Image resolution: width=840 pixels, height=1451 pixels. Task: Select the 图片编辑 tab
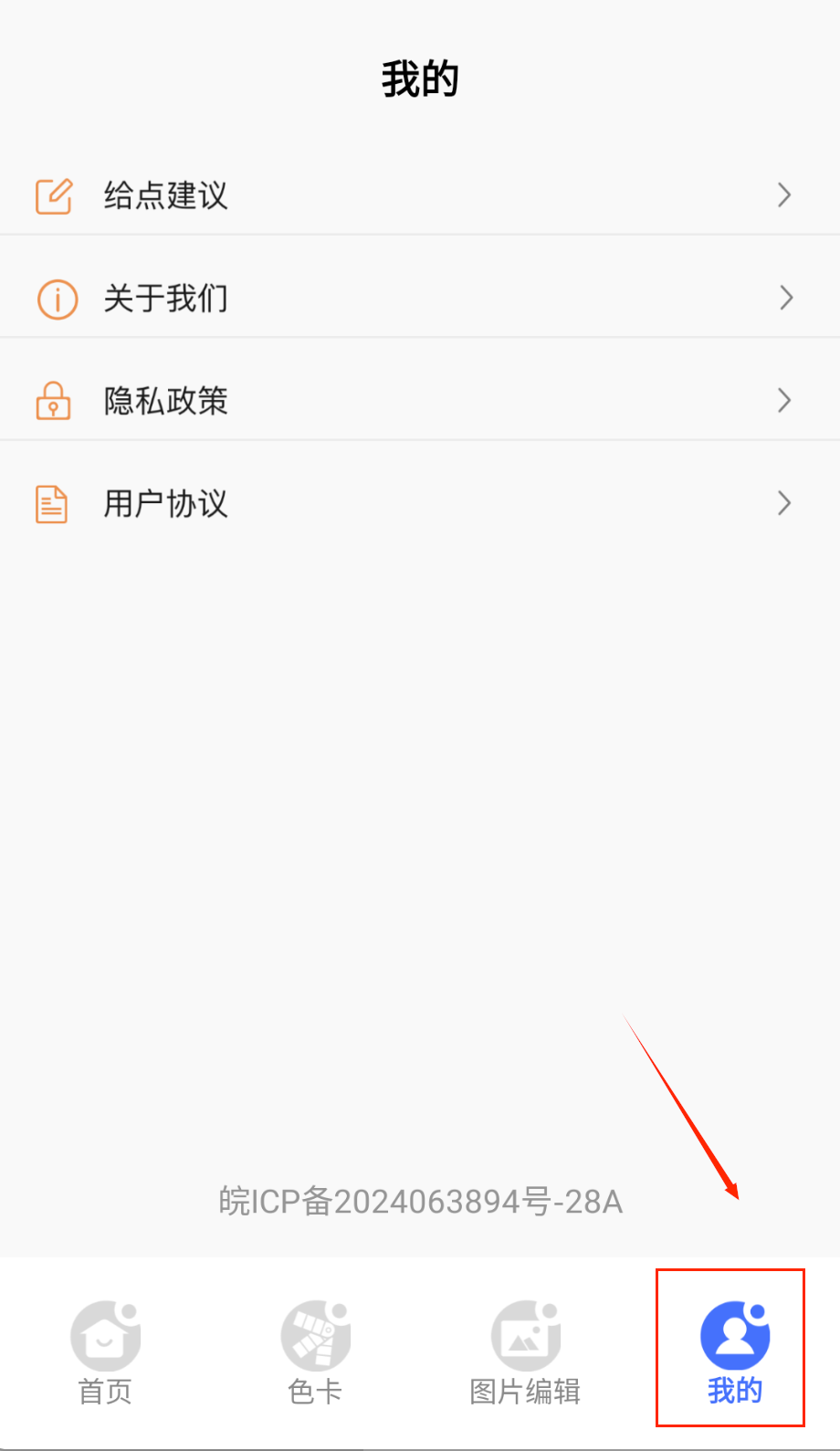coord(525,1351)
